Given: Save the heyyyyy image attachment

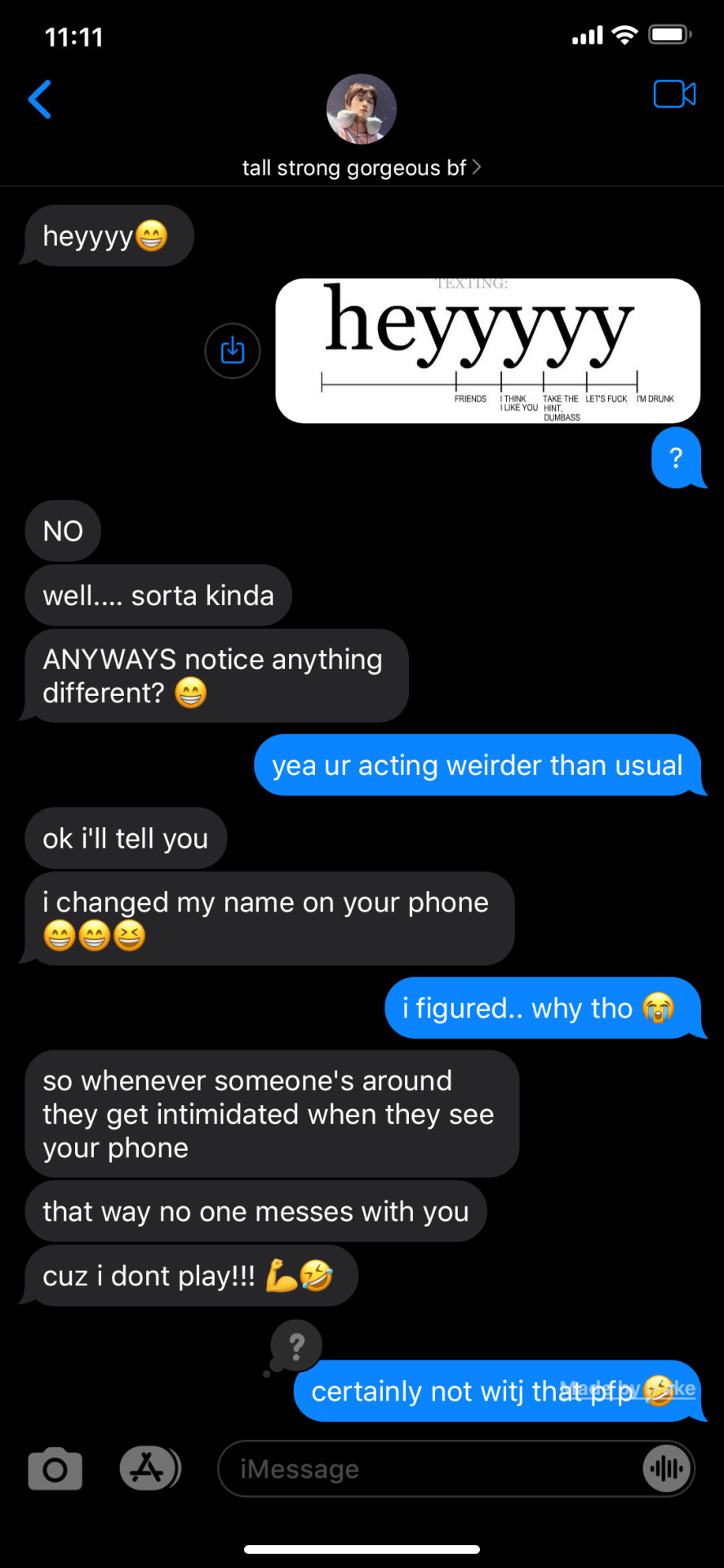Looking at the screenshot, I should (233, 351).
